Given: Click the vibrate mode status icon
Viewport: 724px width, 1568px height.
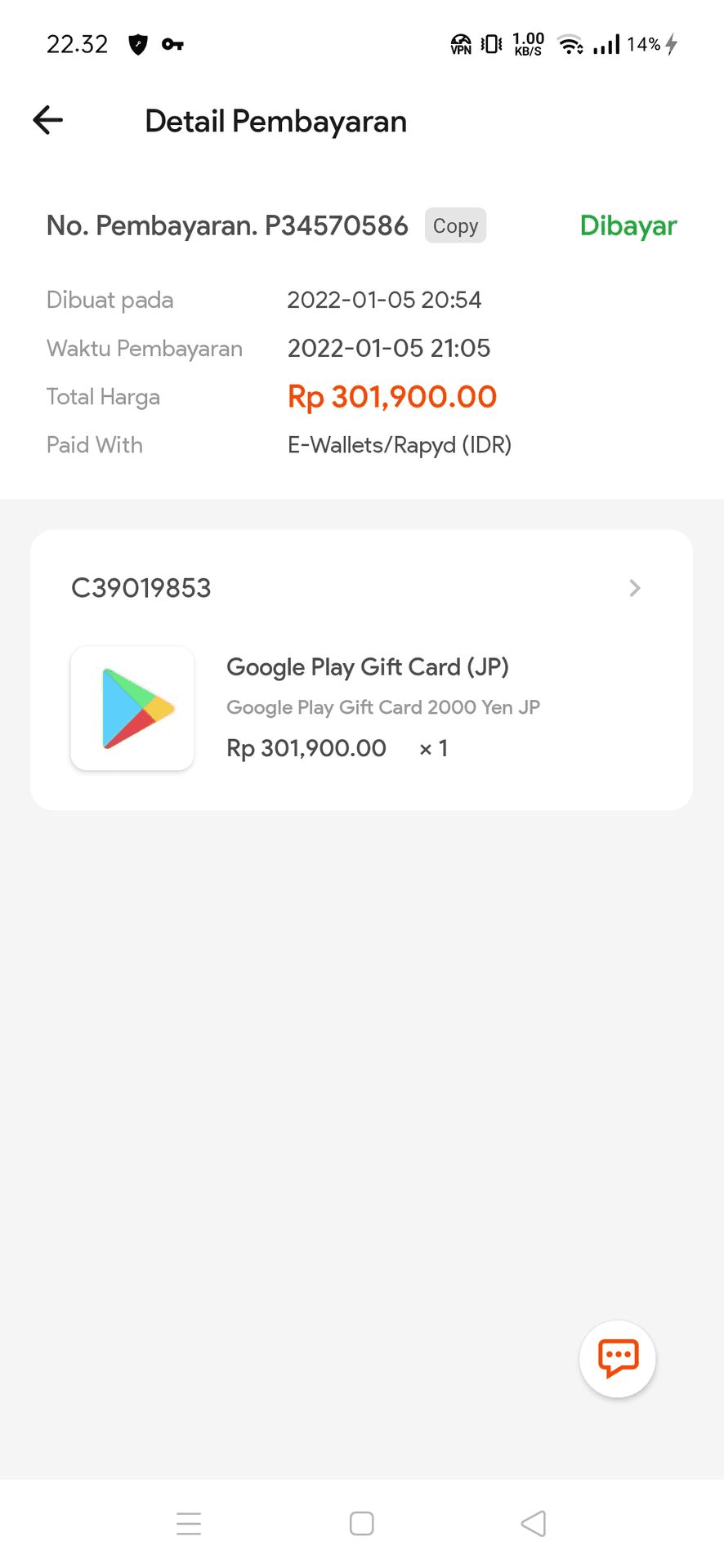Looking at the screenshot, I should pos(490,43).
